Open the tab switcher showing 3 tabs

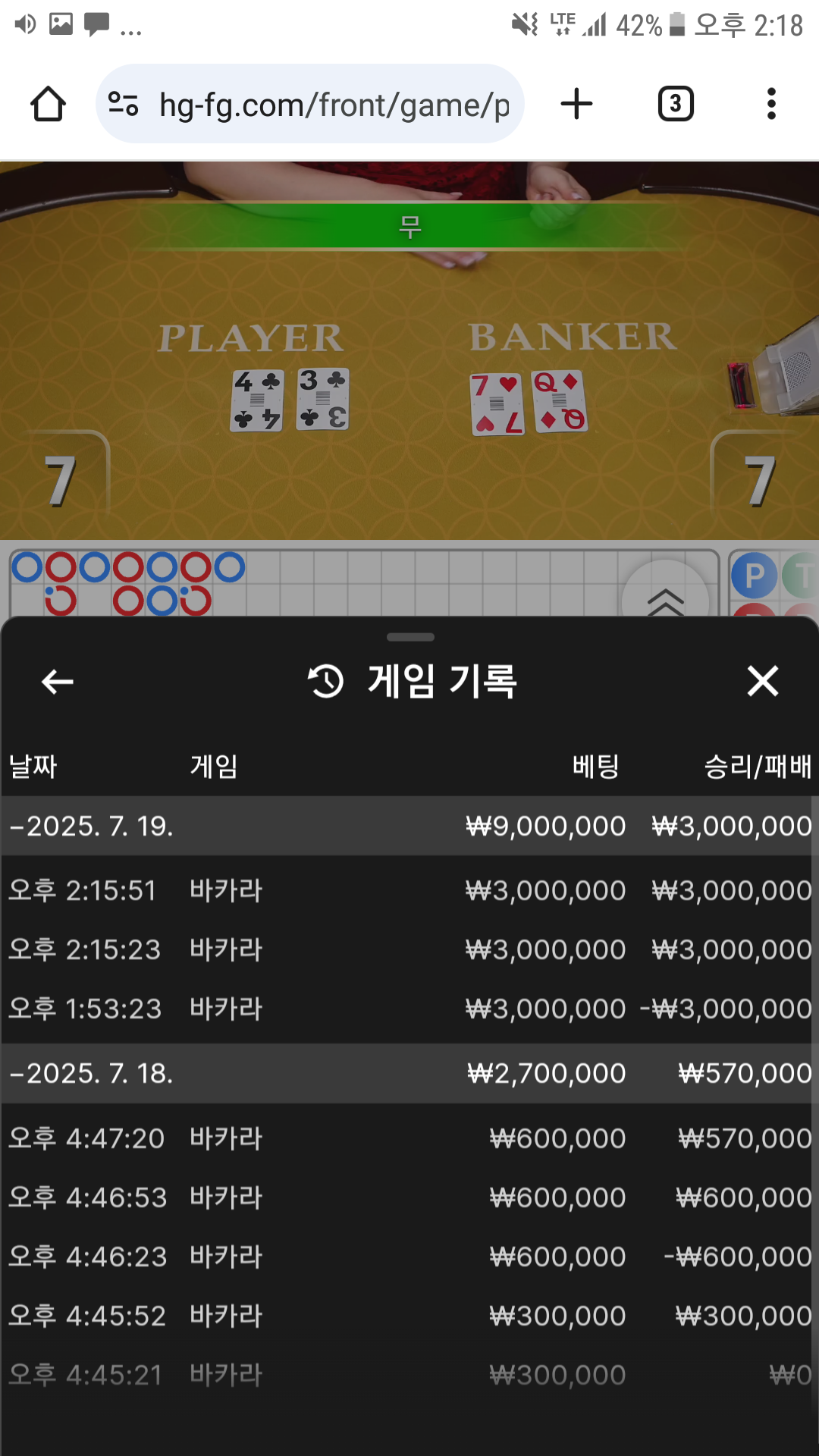[x=675, y=104]
